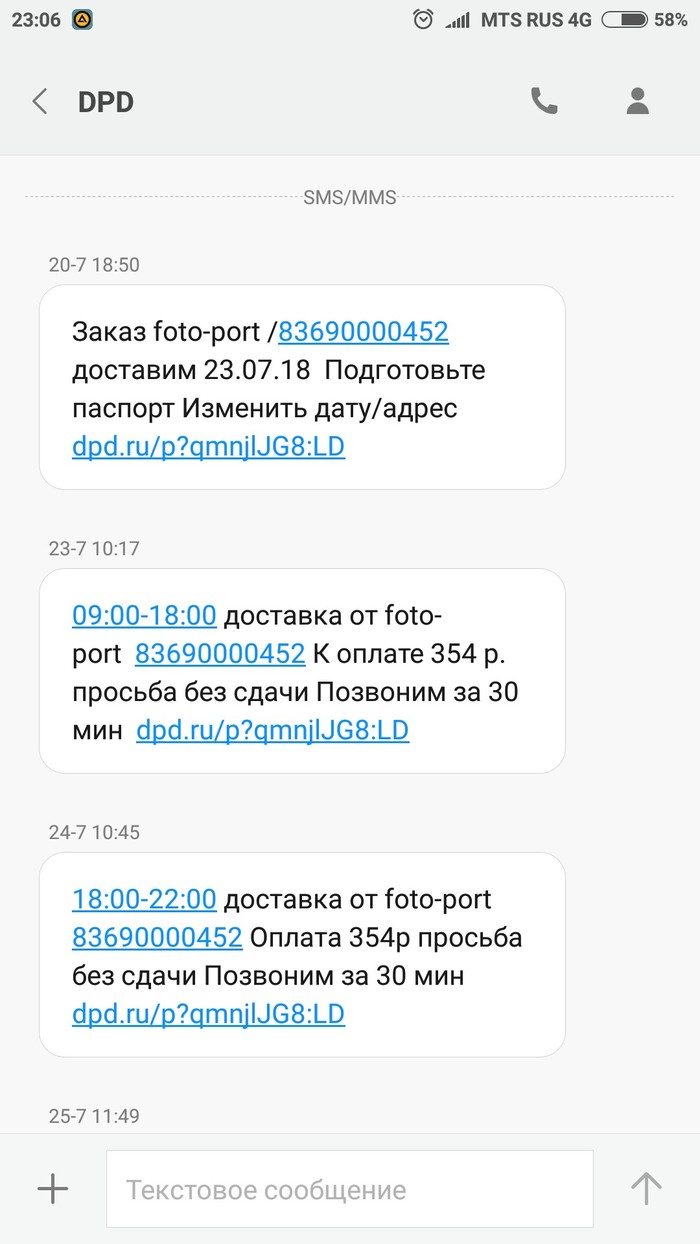Tap order number in the 23-7 message

coord(219,654)
